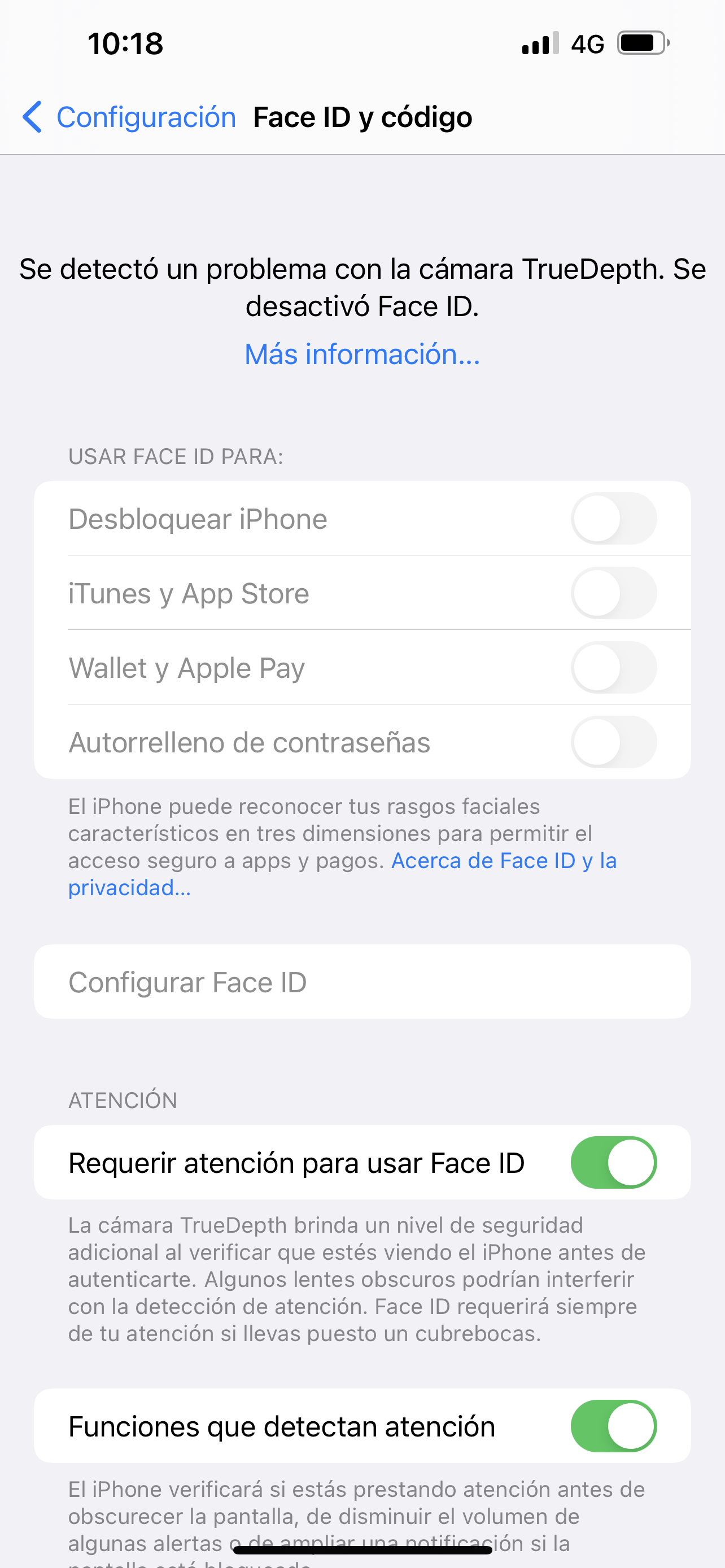Open the Más información link
Viewport: 725px width, 1568px height.
pos(362,354)
